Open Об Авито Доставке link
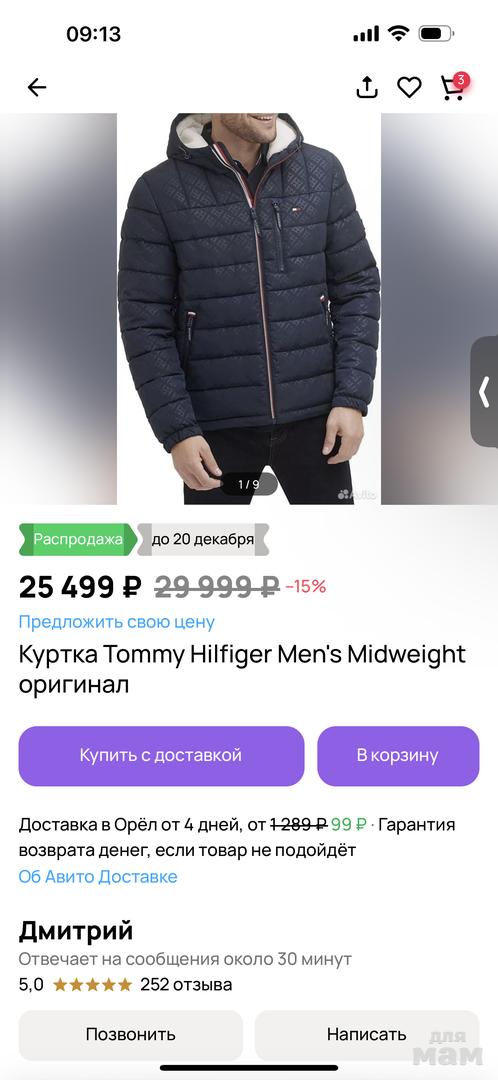Screen dimensions: 498x1080 pos(98,877)
